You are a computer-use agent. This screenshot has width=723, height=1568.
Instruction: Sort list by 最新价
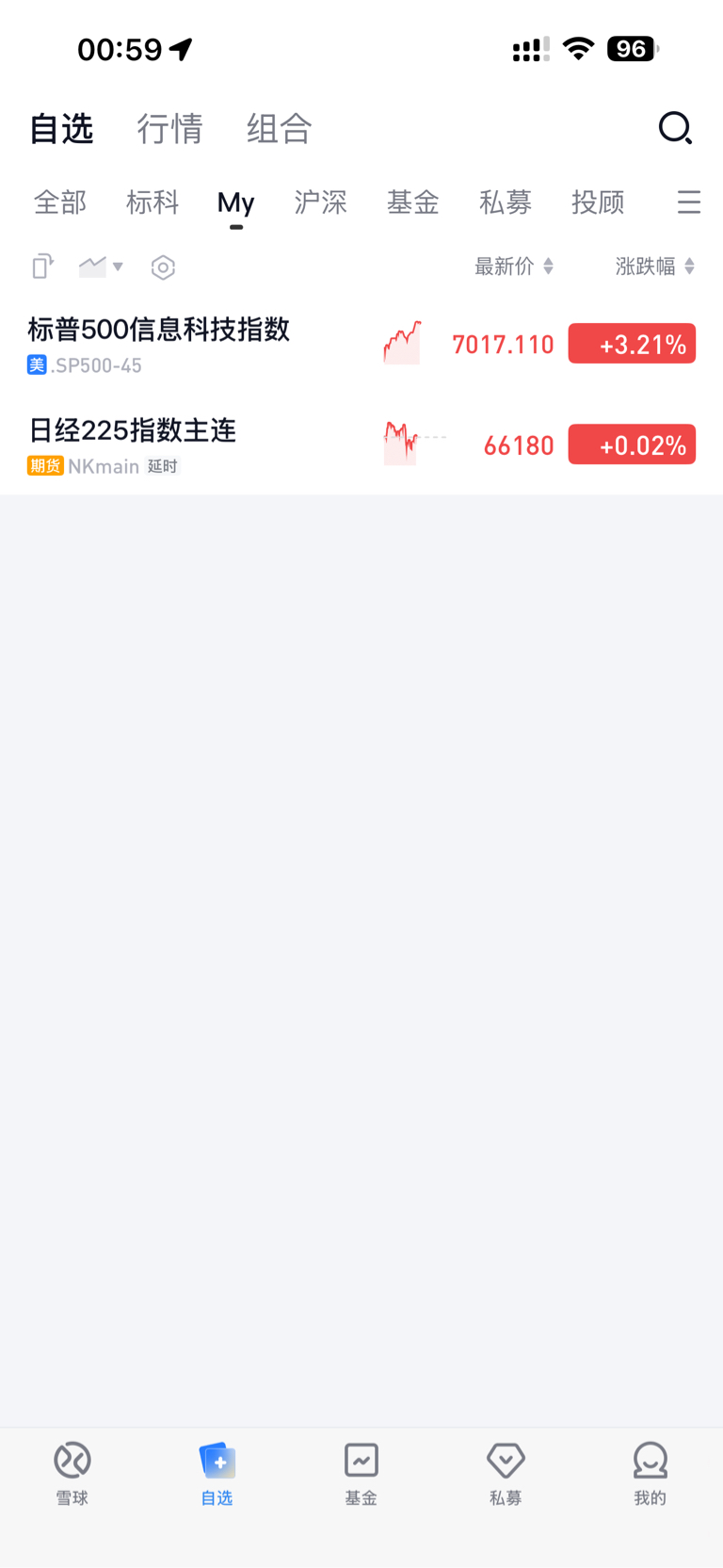pos(514,267)
